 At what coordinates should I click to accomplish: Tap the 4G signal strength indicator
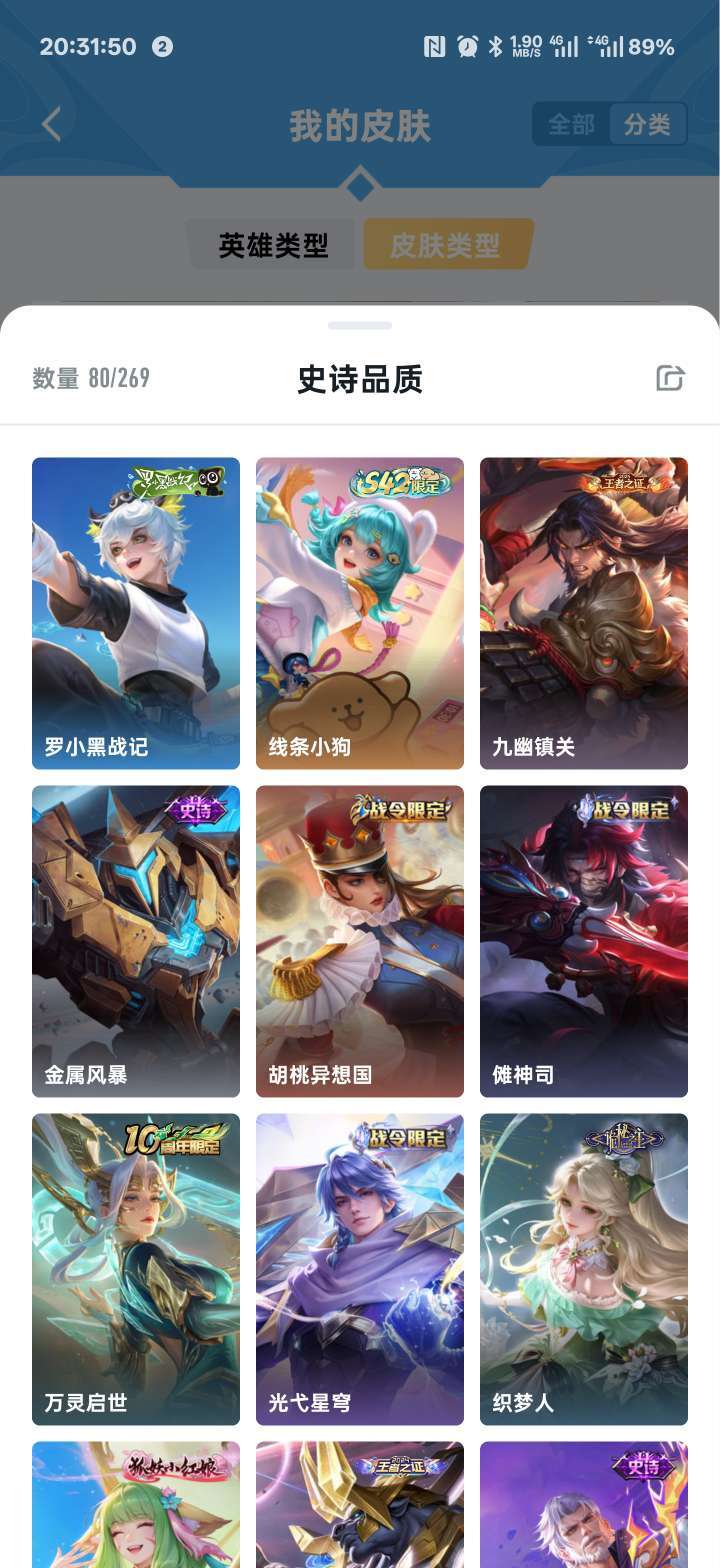pos(565,46)
